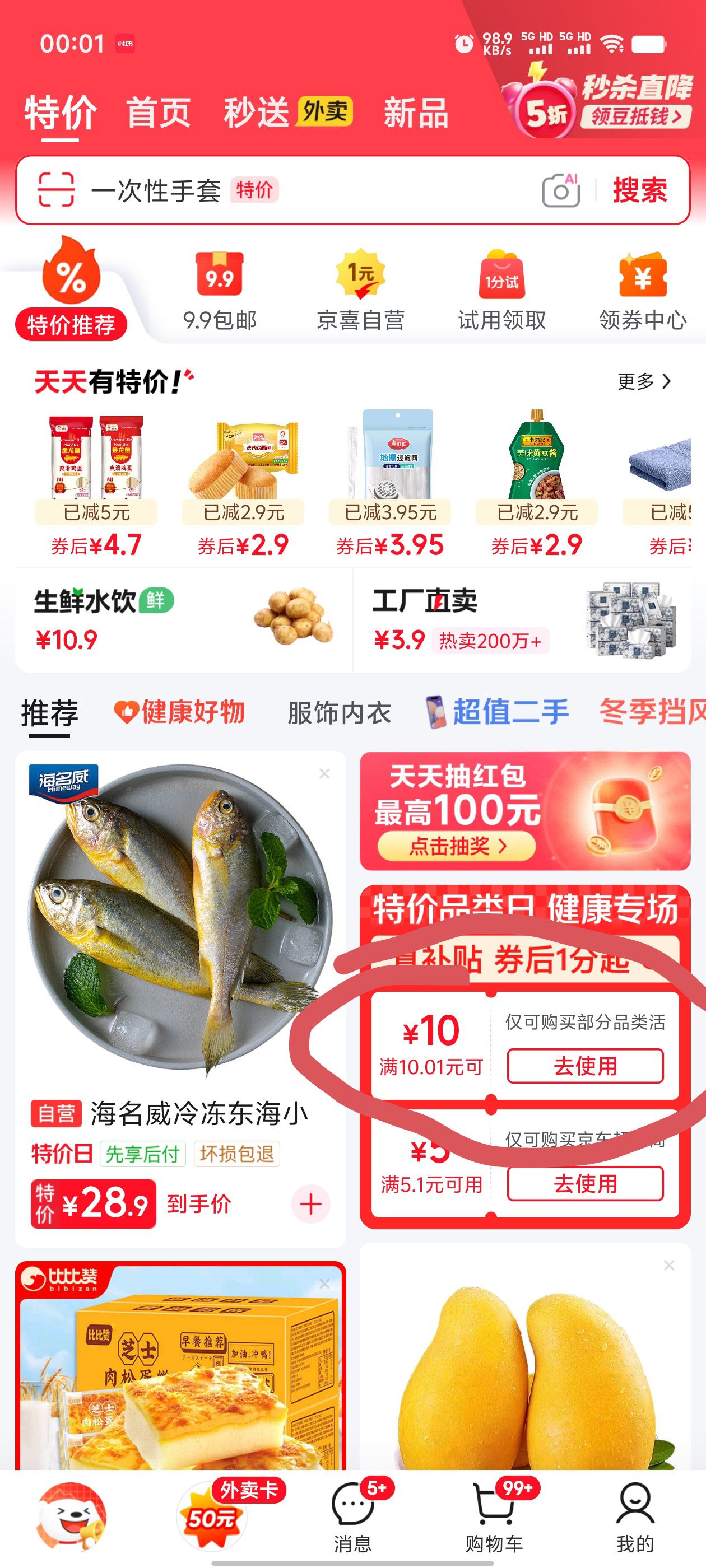Expand 天天有特价 with the 更多 chevron

coord(644,382)
